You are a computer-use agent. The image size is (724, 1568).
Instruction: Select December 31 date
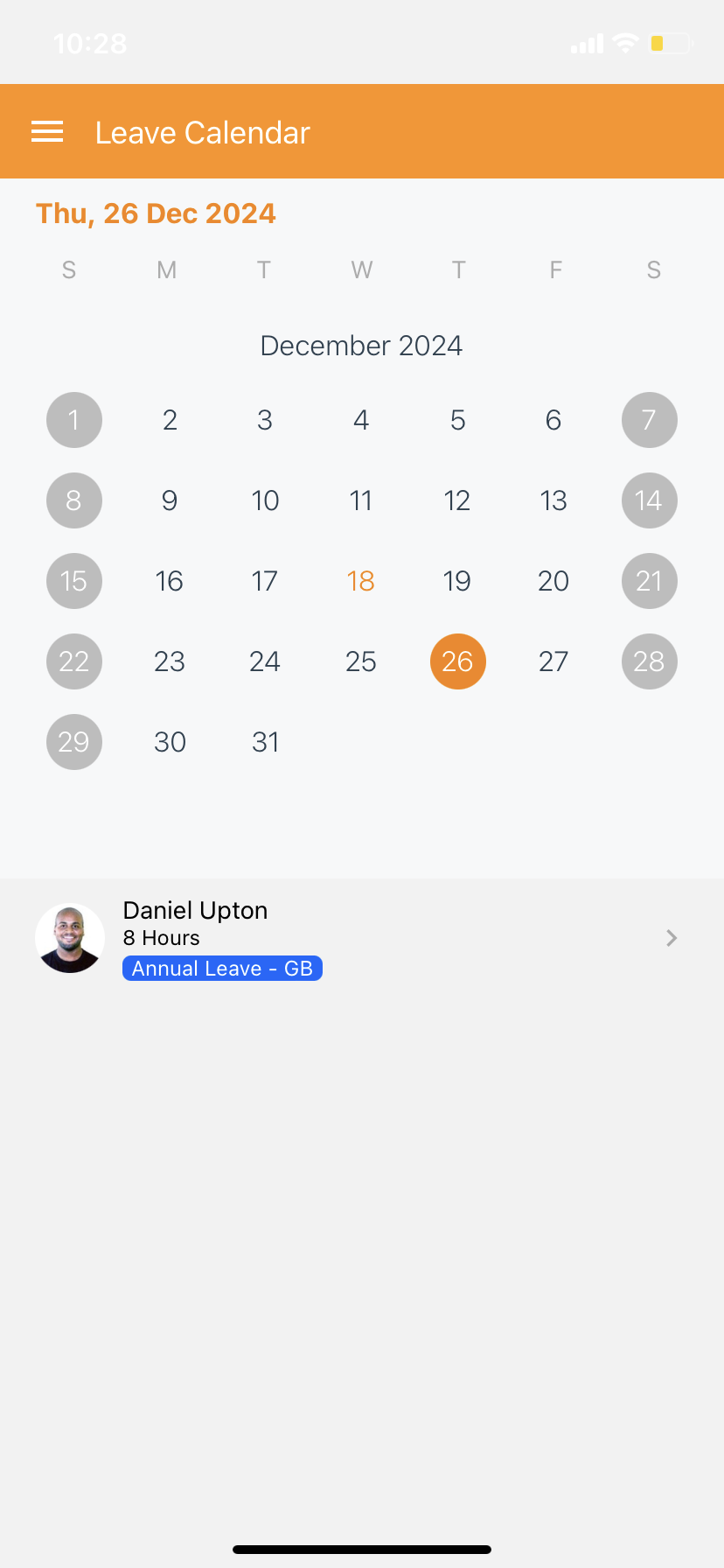click(x=265, y=742)
